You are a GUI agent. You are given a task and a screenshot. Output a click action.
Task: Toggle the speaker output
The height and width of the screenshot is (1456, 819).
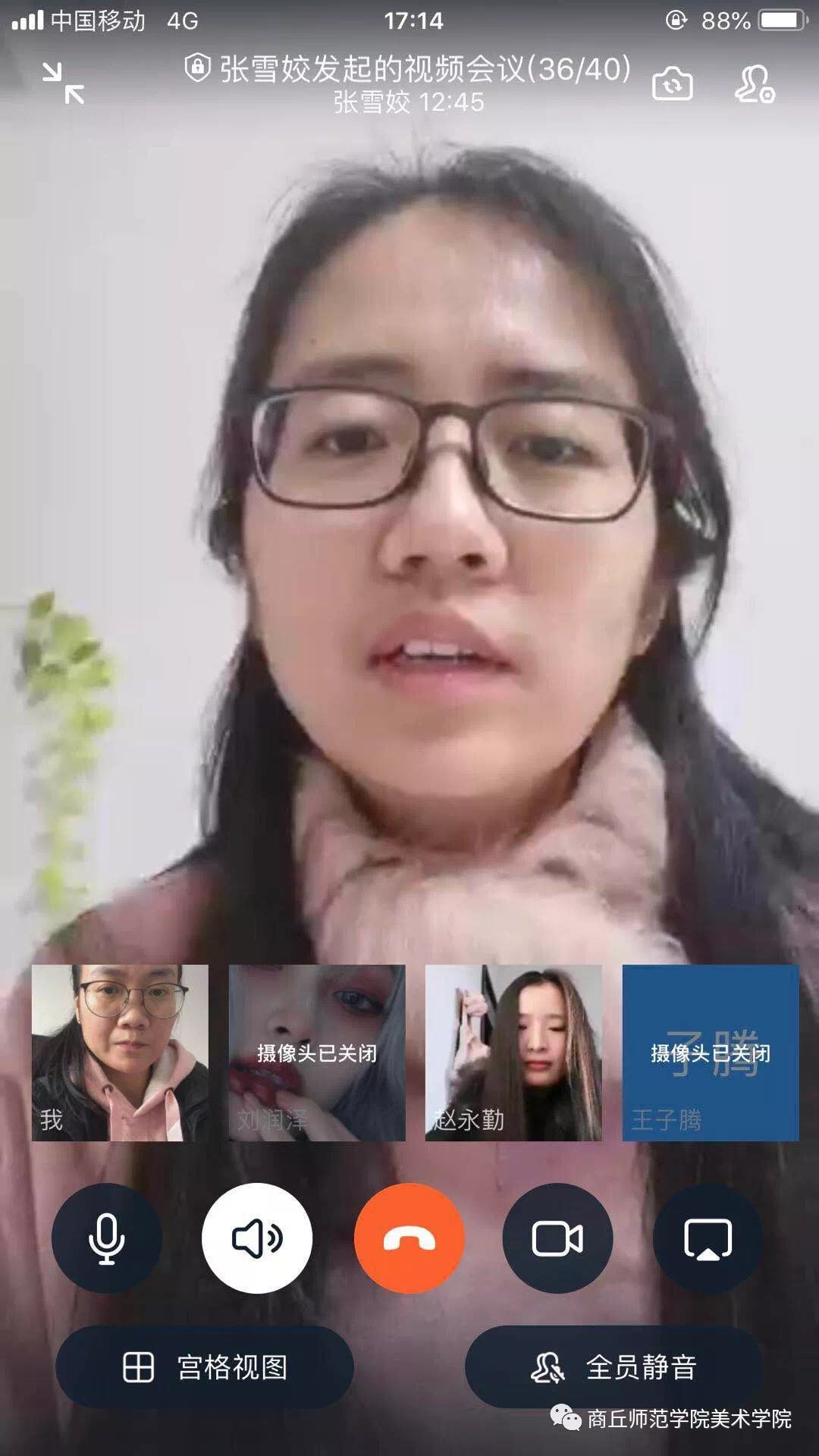[257, 1238]
